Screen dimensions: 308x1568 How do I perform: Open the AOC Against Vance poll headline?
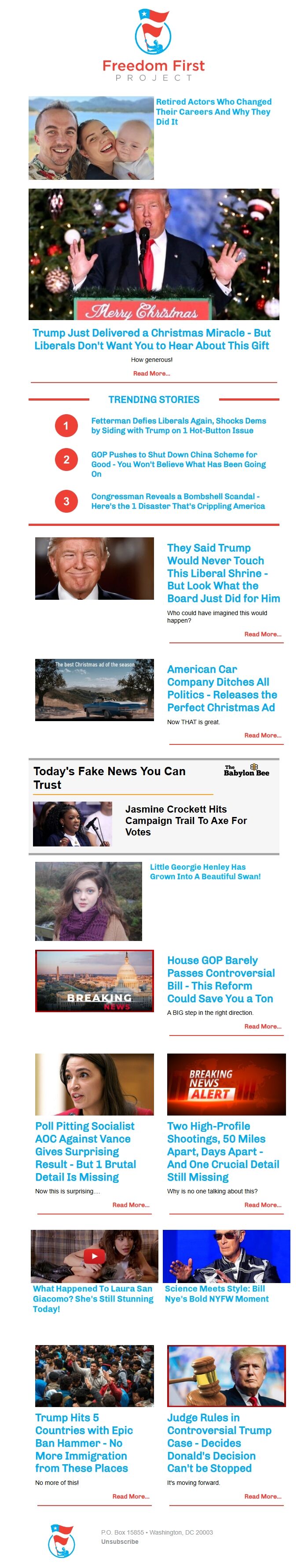coord(85,1151)
